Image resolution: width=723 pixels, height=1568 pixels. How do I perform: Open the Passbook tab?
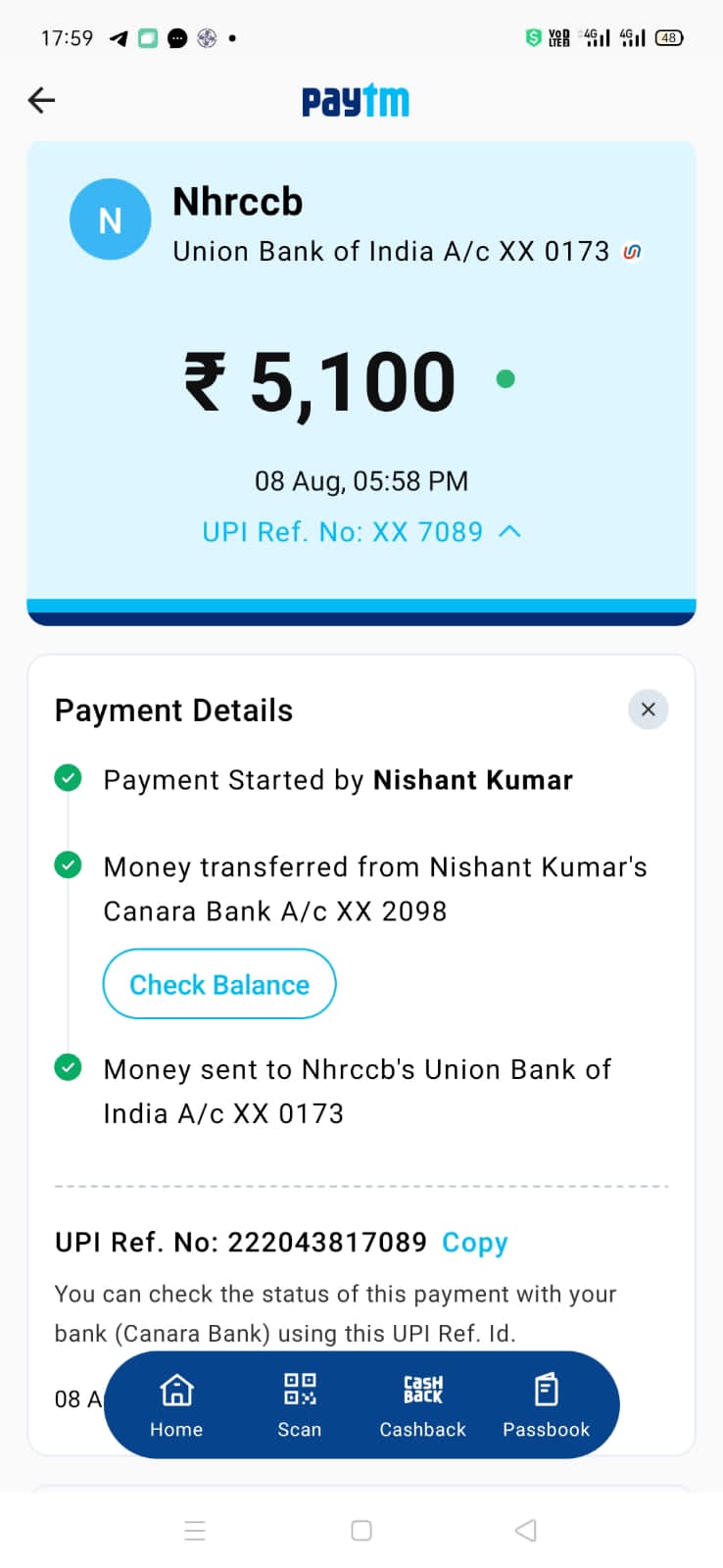546,1403
